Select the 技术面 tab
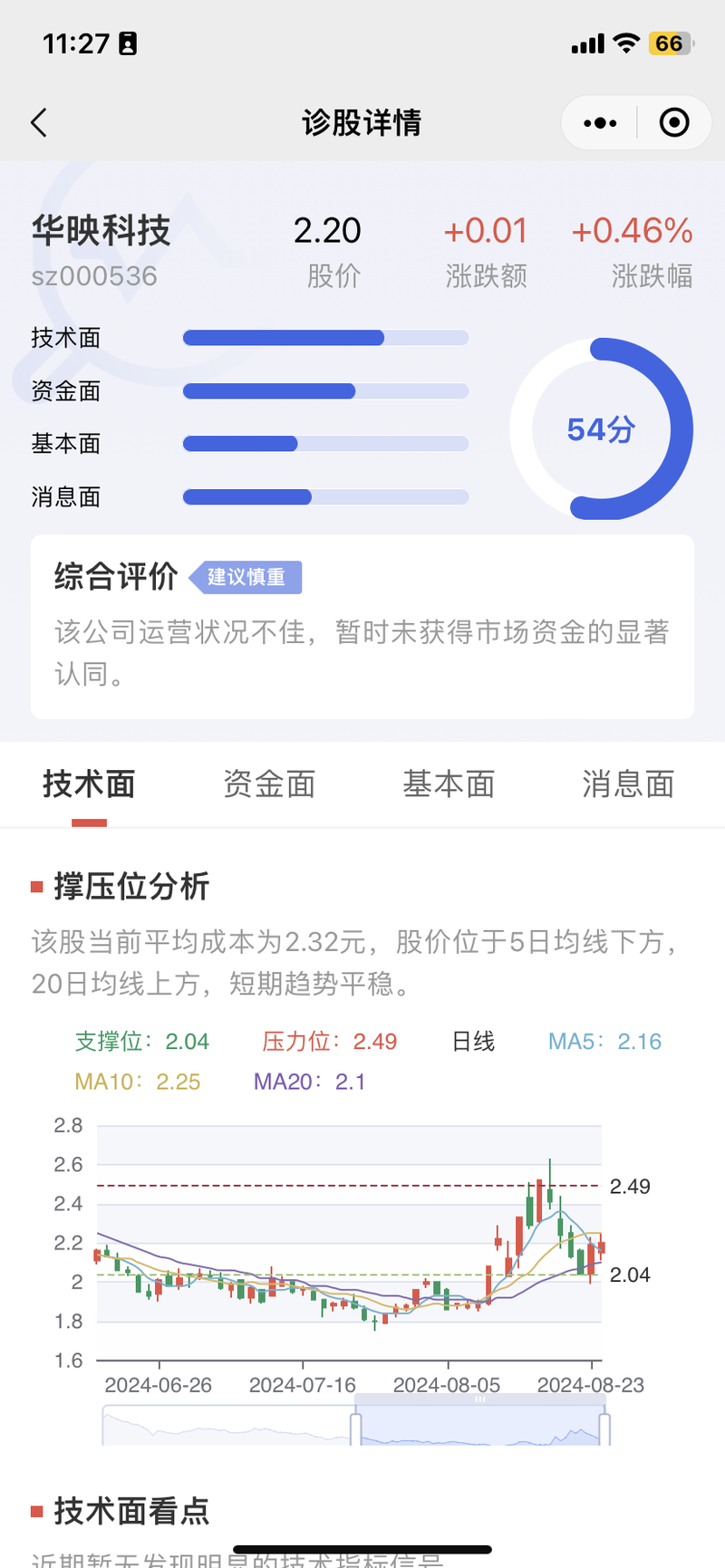 [89, 784]
